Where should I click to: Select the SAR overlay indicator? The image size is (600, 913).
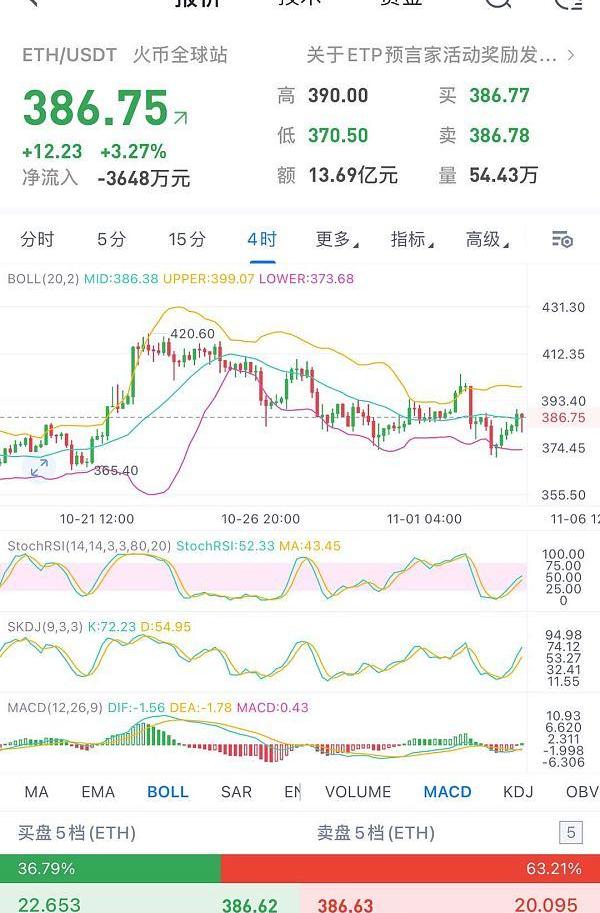(236, 791)
